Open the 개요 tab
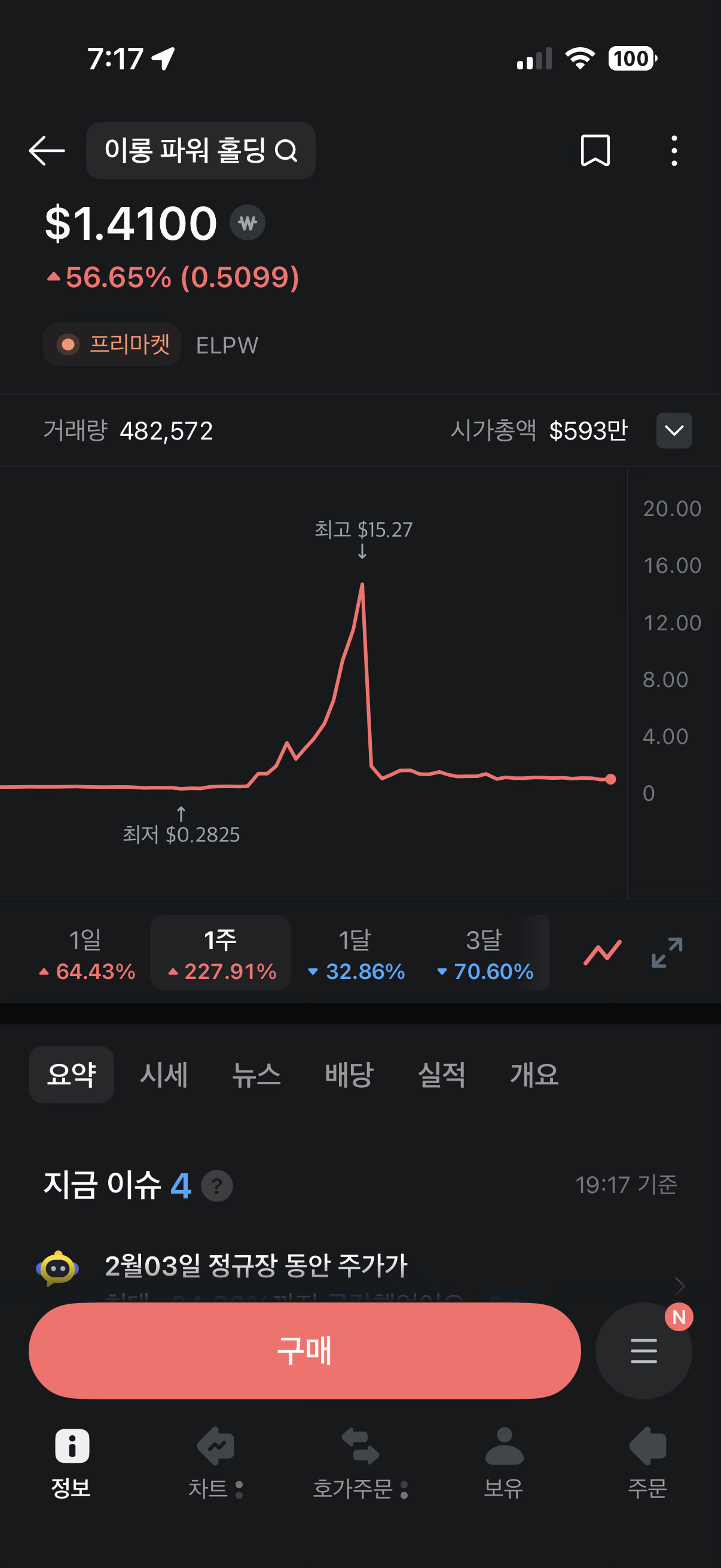The height and width of the screenshot is (1568, 721). [534, 1075]
